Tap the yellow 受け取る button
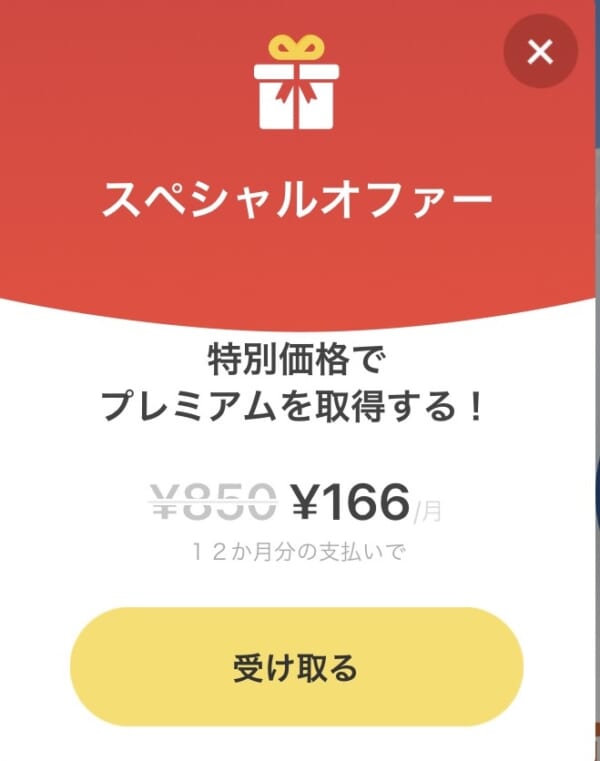Screen dimensions: 600x761 pyautogui.click(x=296, y=667)
